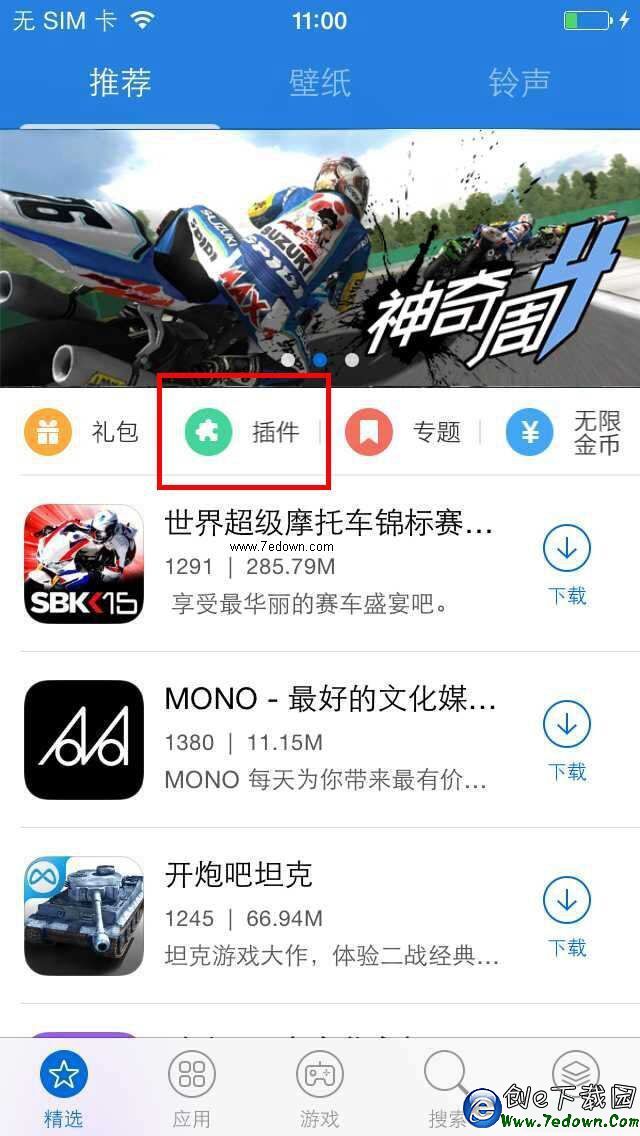Open the 神奇周 motorcycle banner

pos(320,258)
